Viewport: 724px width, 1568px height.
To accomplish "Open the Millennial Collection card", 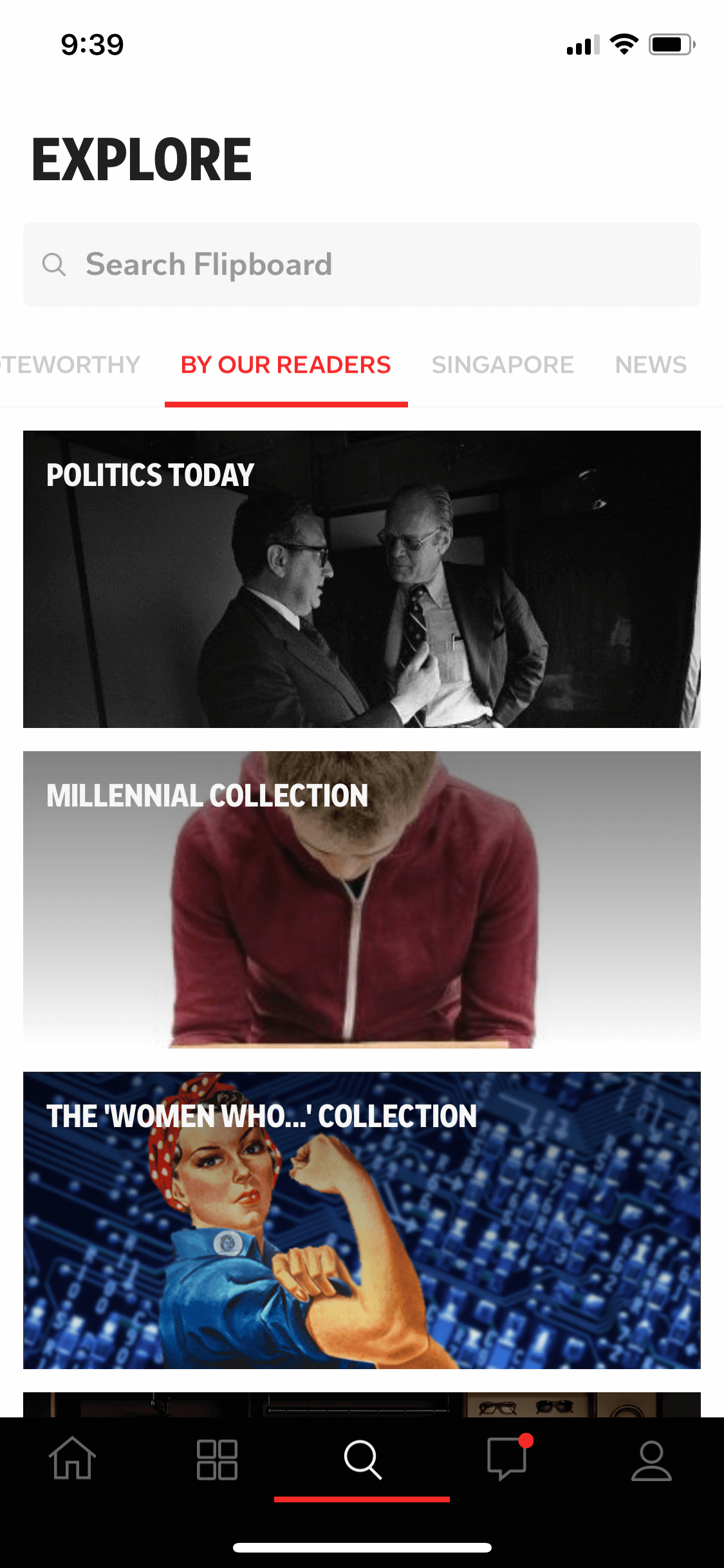I will point(362,900).
